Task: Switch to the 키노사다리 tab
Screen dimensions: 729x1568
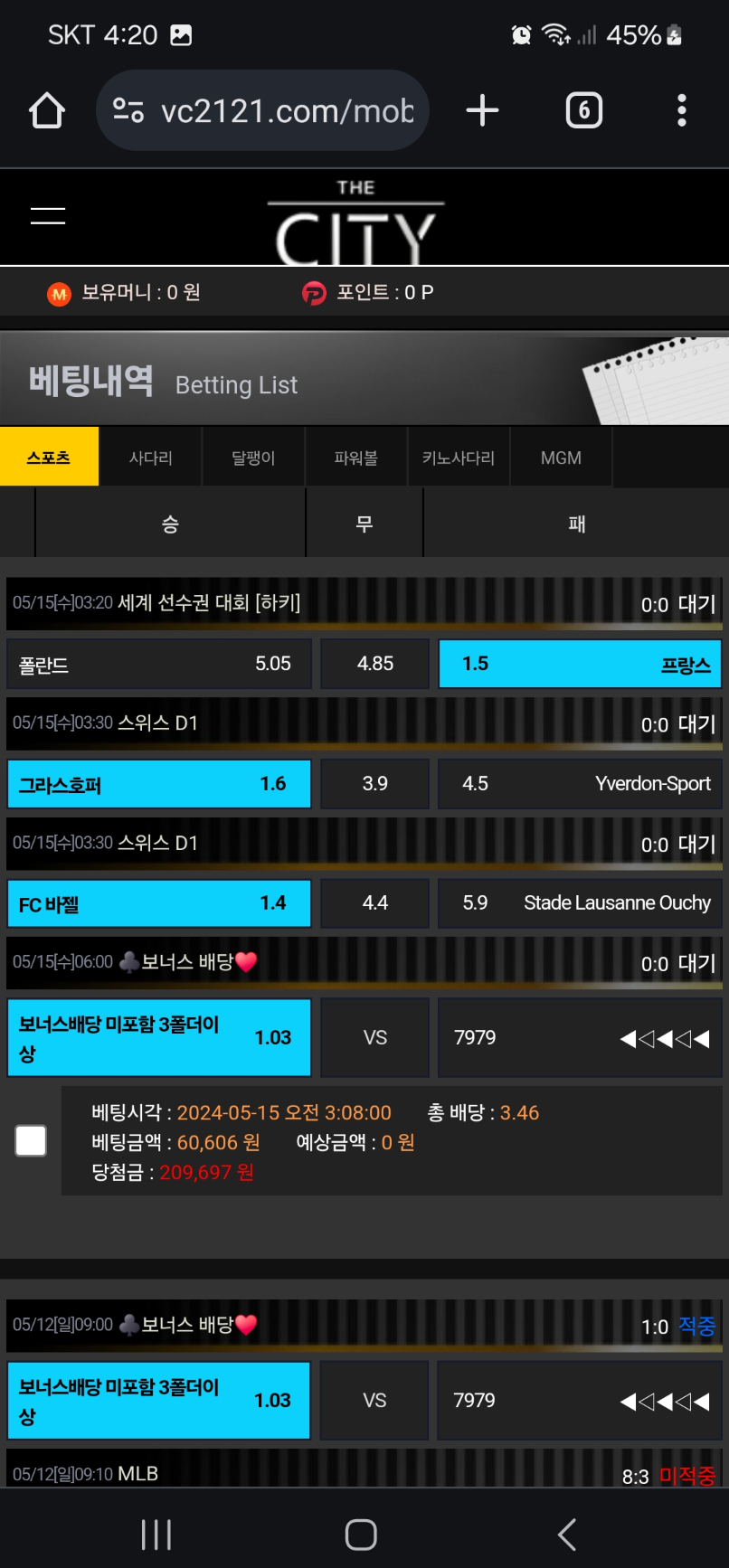Action: [459, 458]
